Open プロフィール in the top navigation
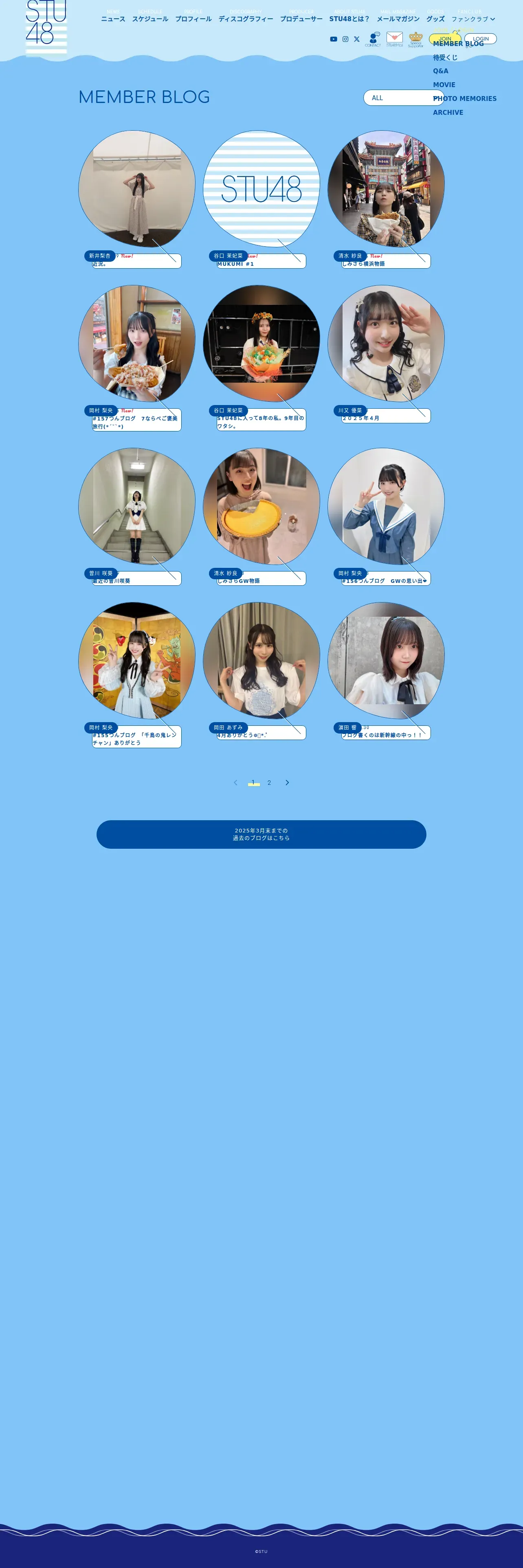The width and height of the screenshot is (523, 1568). [193, 19]
